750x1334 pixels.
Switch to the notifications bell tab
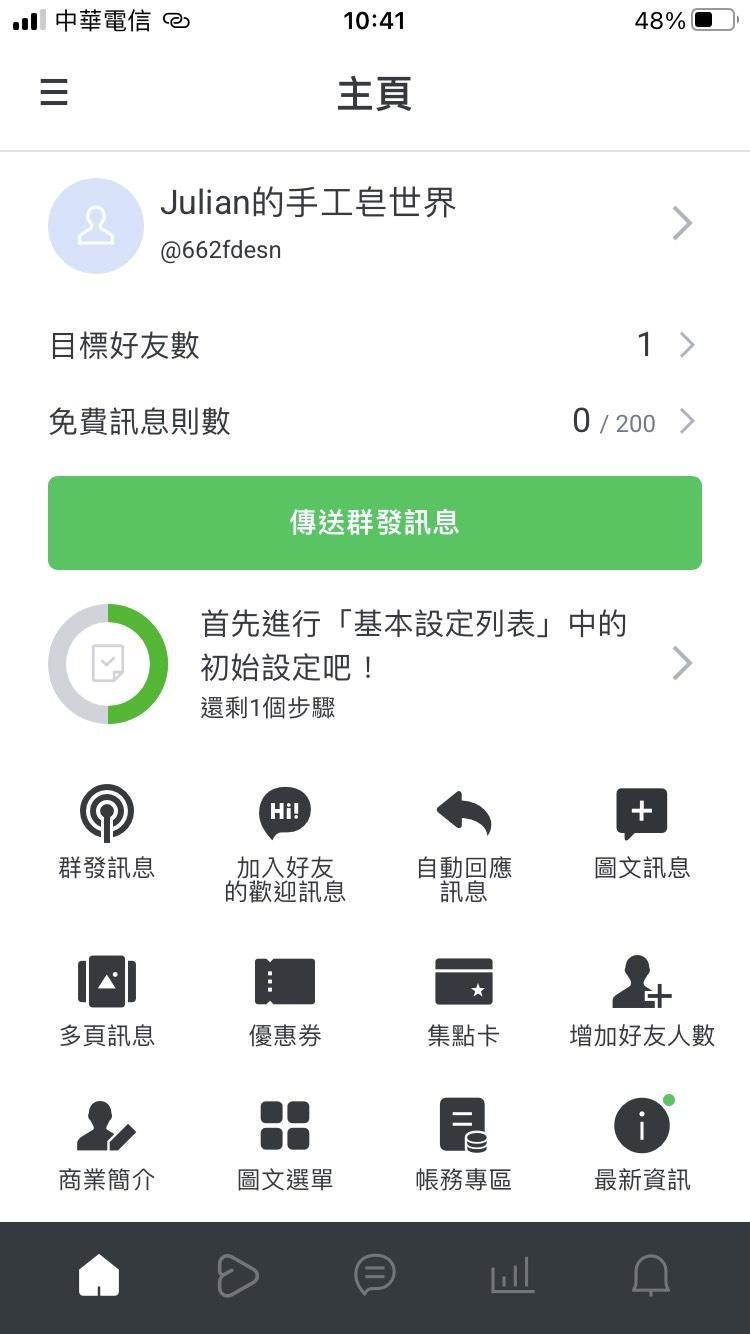[x=650, y=1276]
